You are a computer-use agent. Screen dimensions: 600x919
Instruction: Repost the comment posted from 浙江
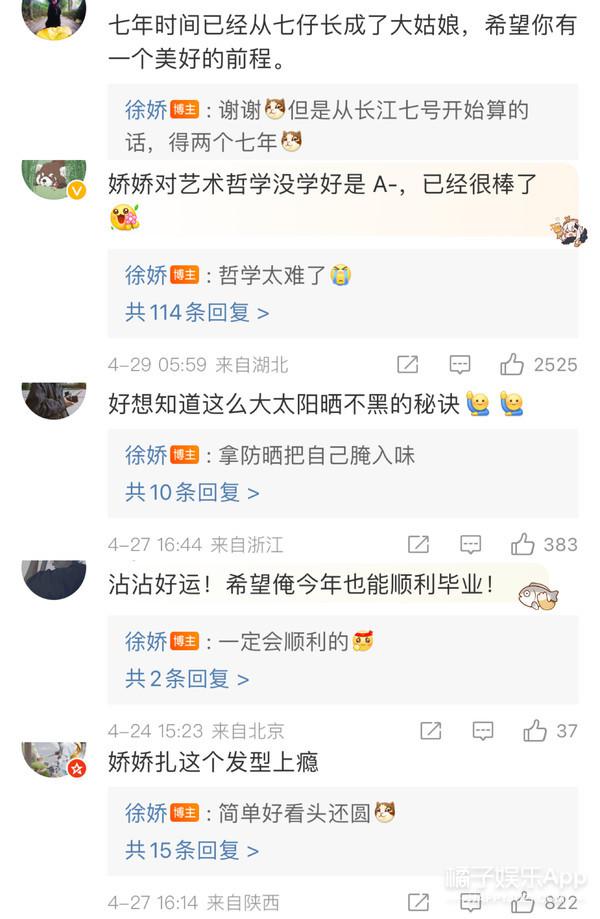click(418, 544)
